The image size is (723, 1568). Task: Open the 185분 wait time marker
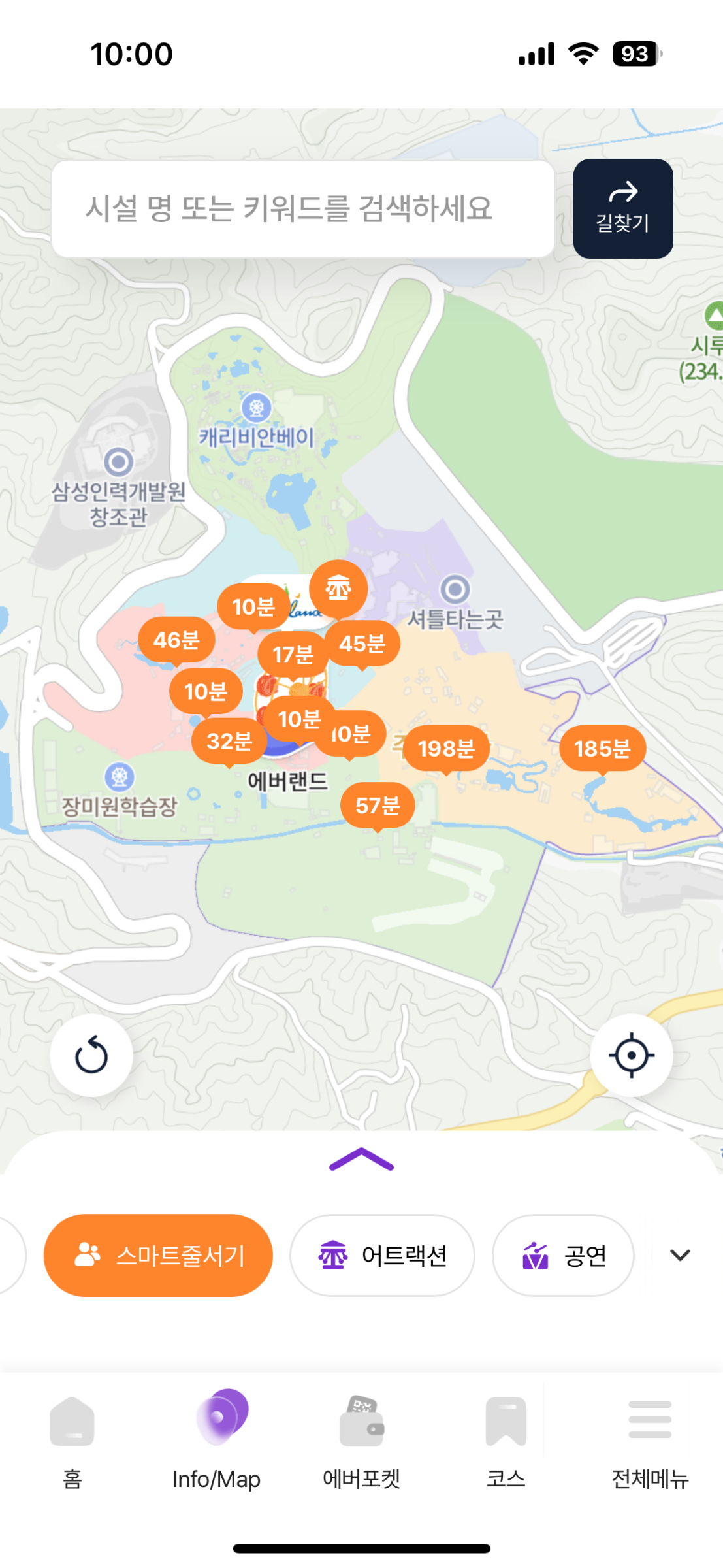tap(602, 749)
